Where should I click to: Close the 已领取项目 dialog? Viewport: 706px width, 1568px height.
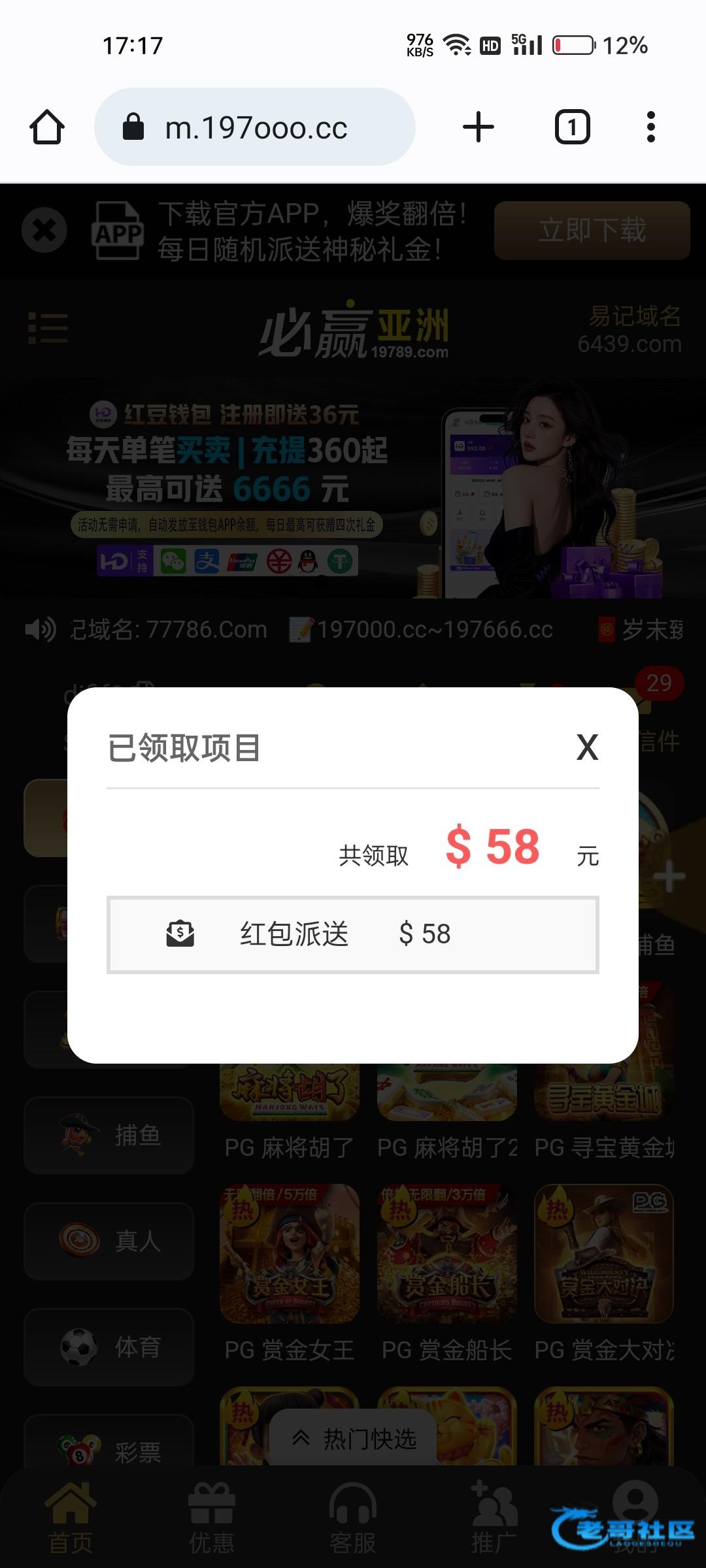click(587, 747)
